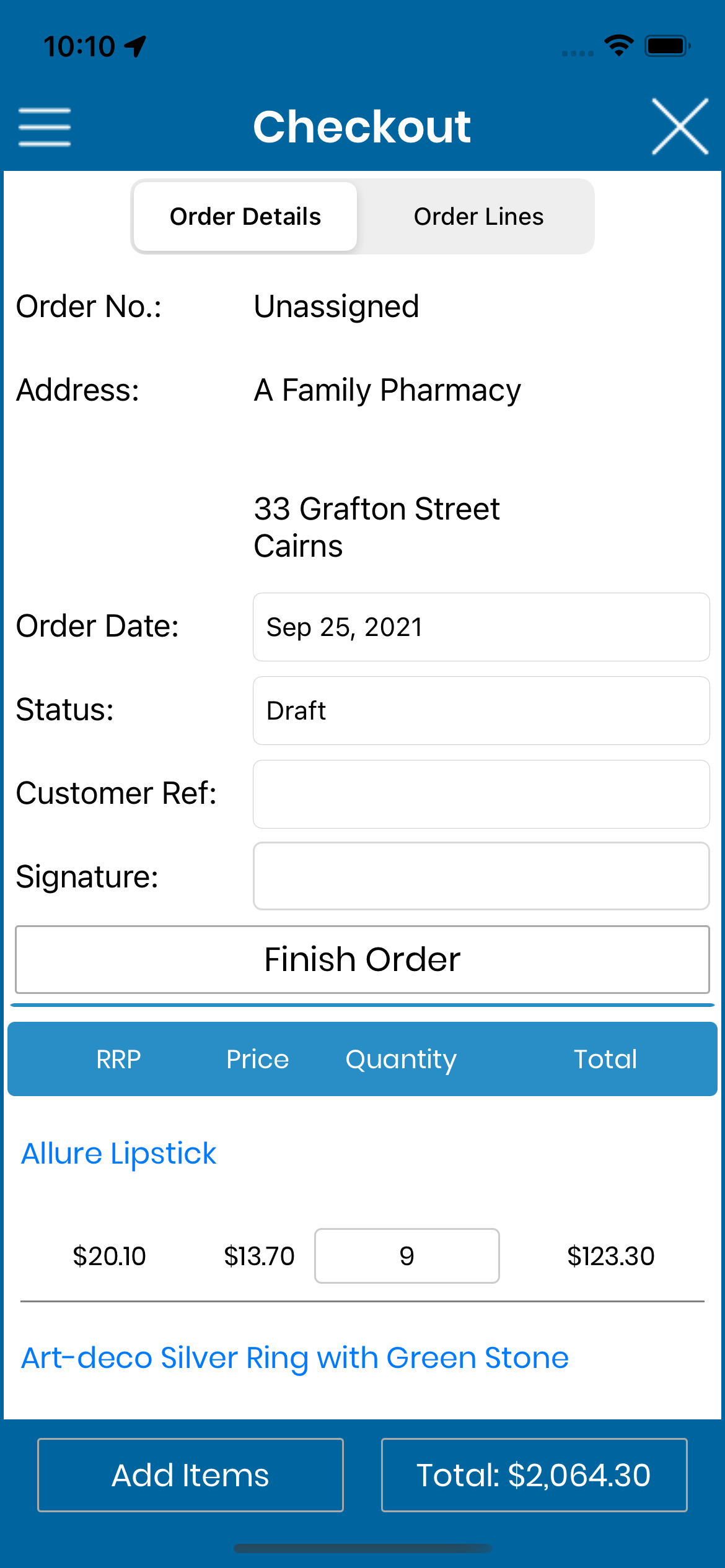Close the Checkout screen
The height and width of the screenshot is (1568, 725).
(x=680, y=127)
